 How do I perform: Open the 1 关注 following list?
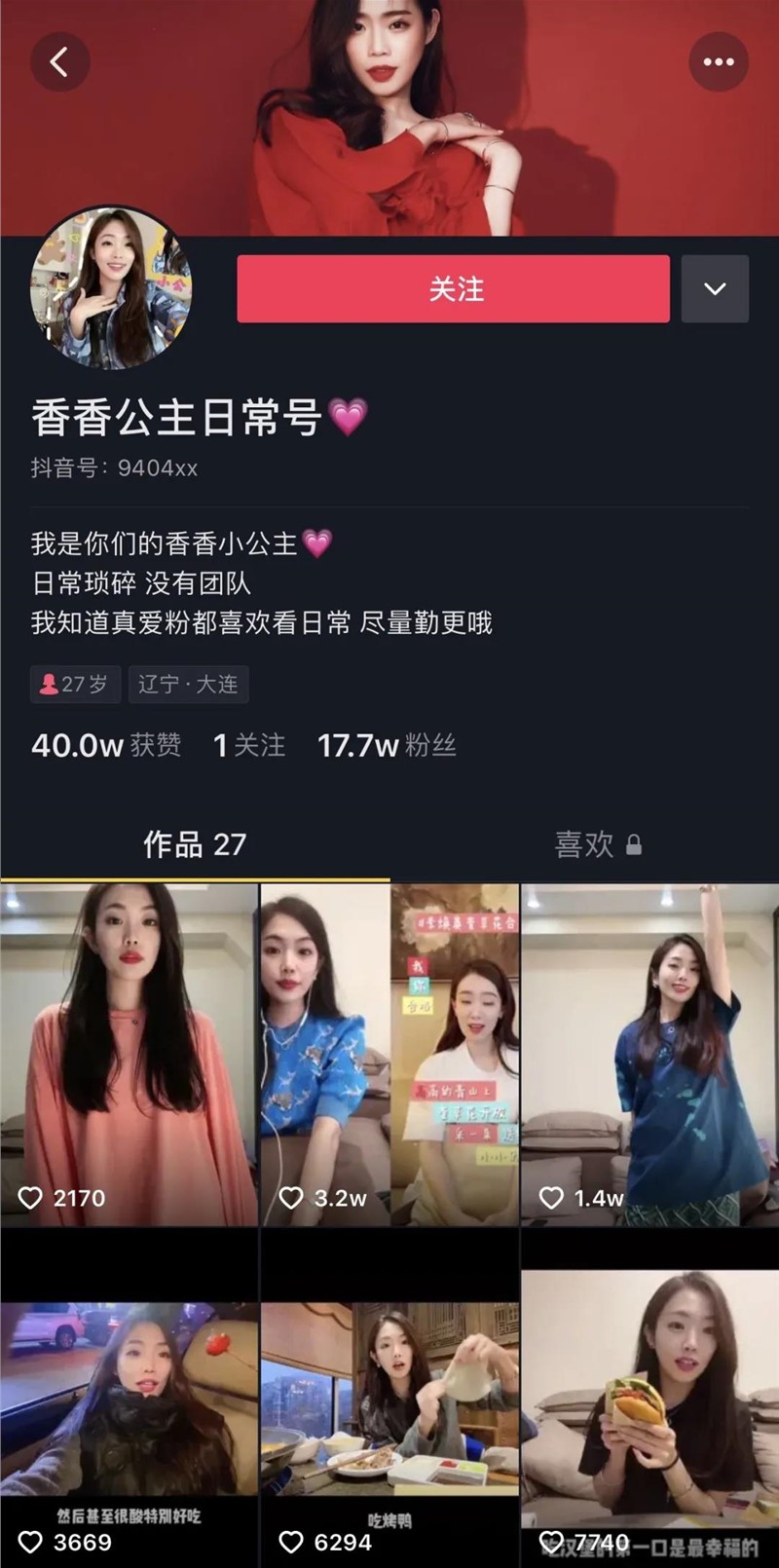[248, 746]
